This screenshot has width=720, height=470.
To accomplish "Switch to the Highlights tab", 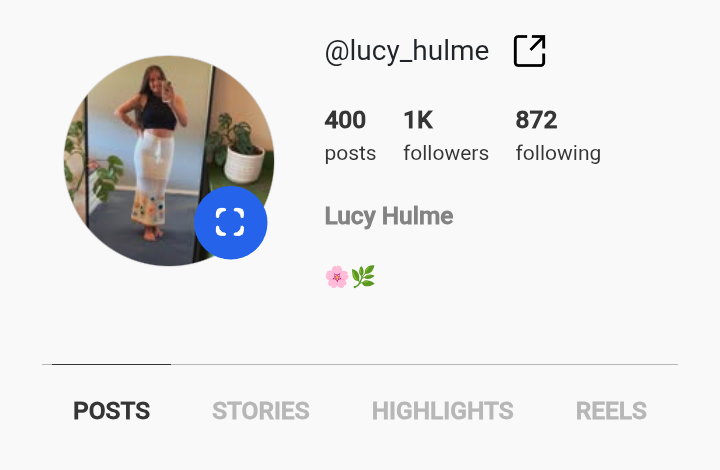I will coord(442,411).
